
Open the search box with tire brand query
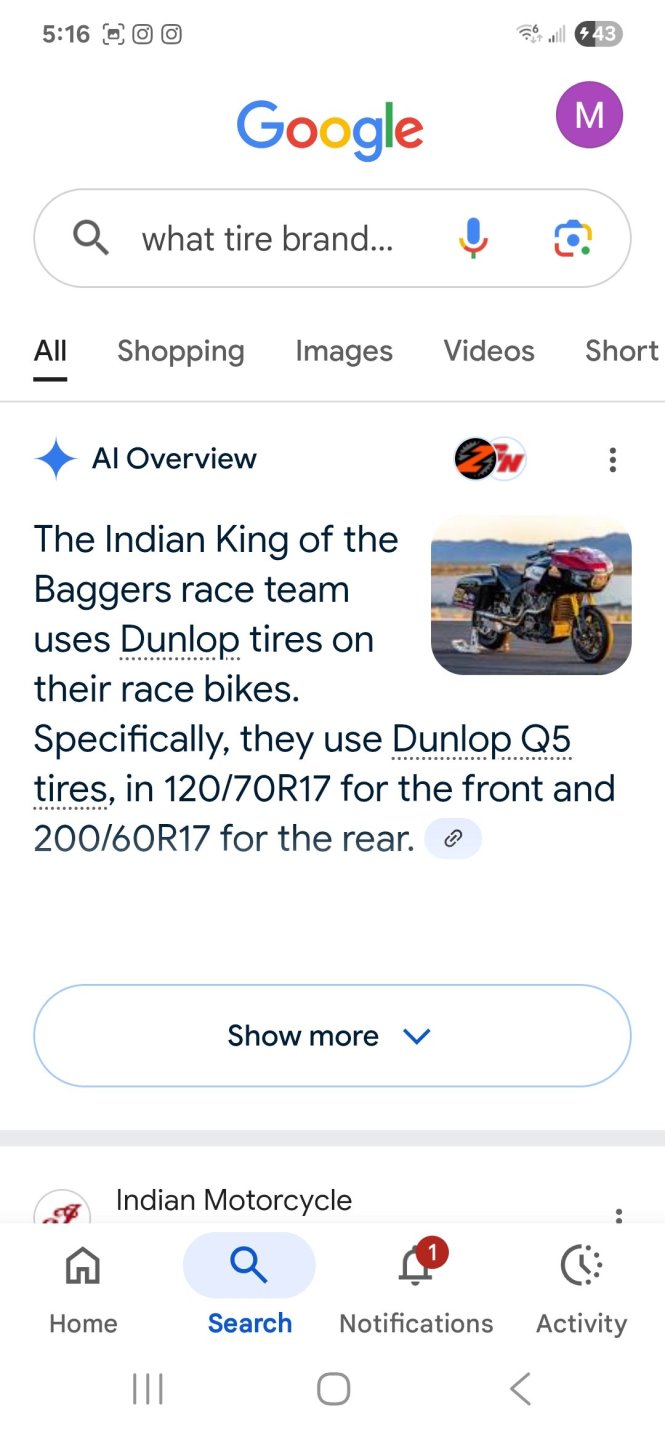click(268, 239)
